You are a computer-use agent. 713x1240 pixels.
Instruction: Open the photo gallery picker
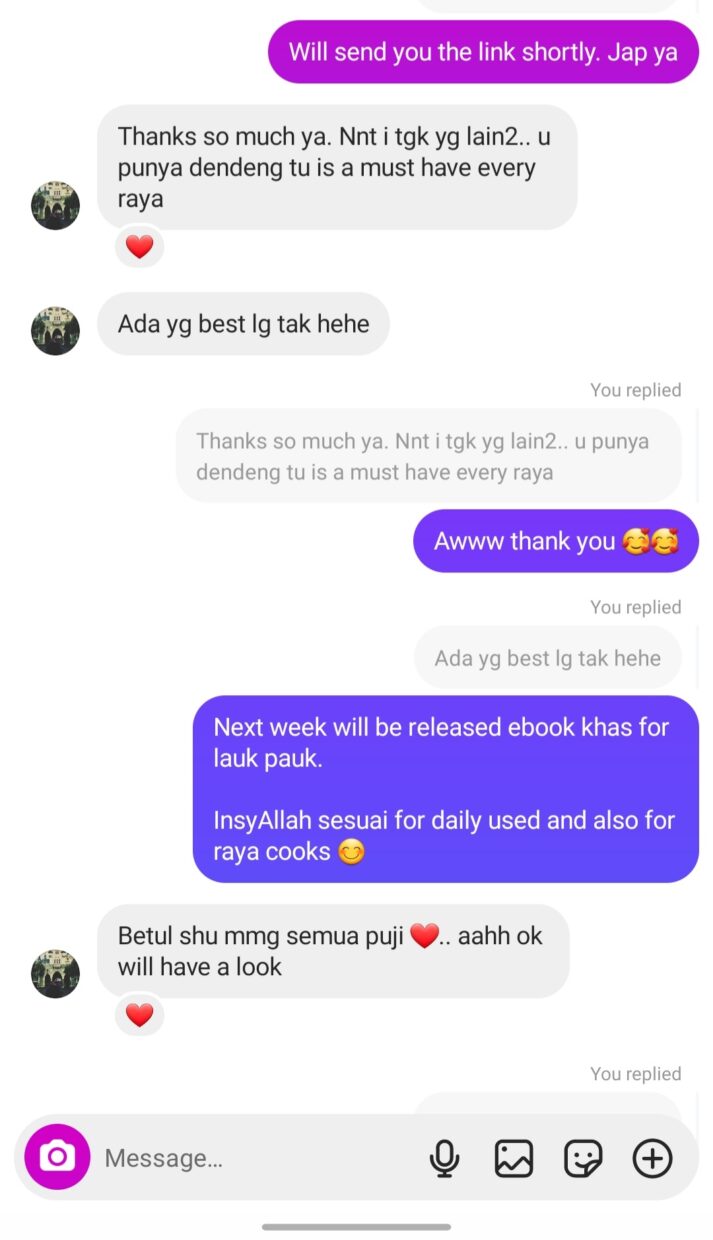coord(514,1158)
